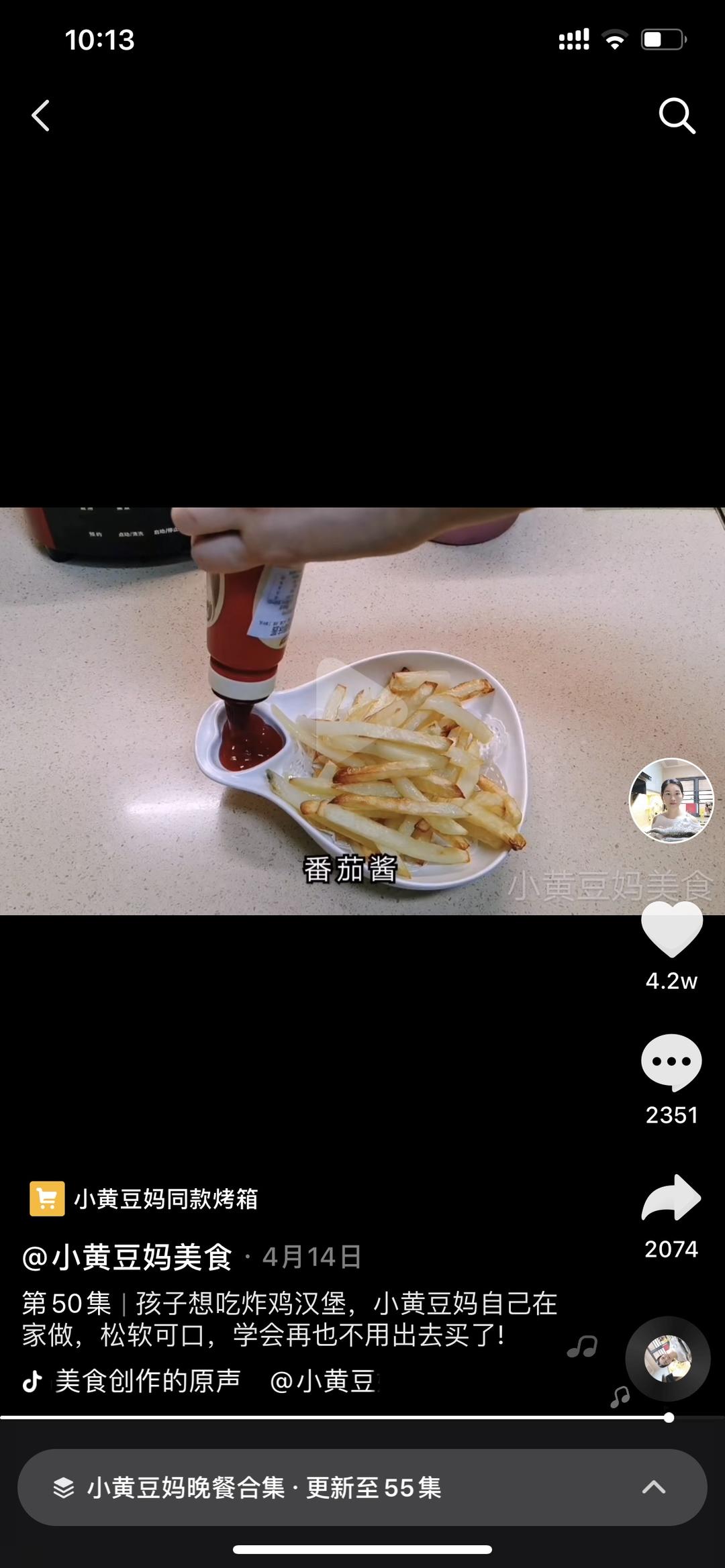The width and height of the screenshot is (725, 1568).
Task: Seek on the video progress bar
Action: coord(362,1417)
